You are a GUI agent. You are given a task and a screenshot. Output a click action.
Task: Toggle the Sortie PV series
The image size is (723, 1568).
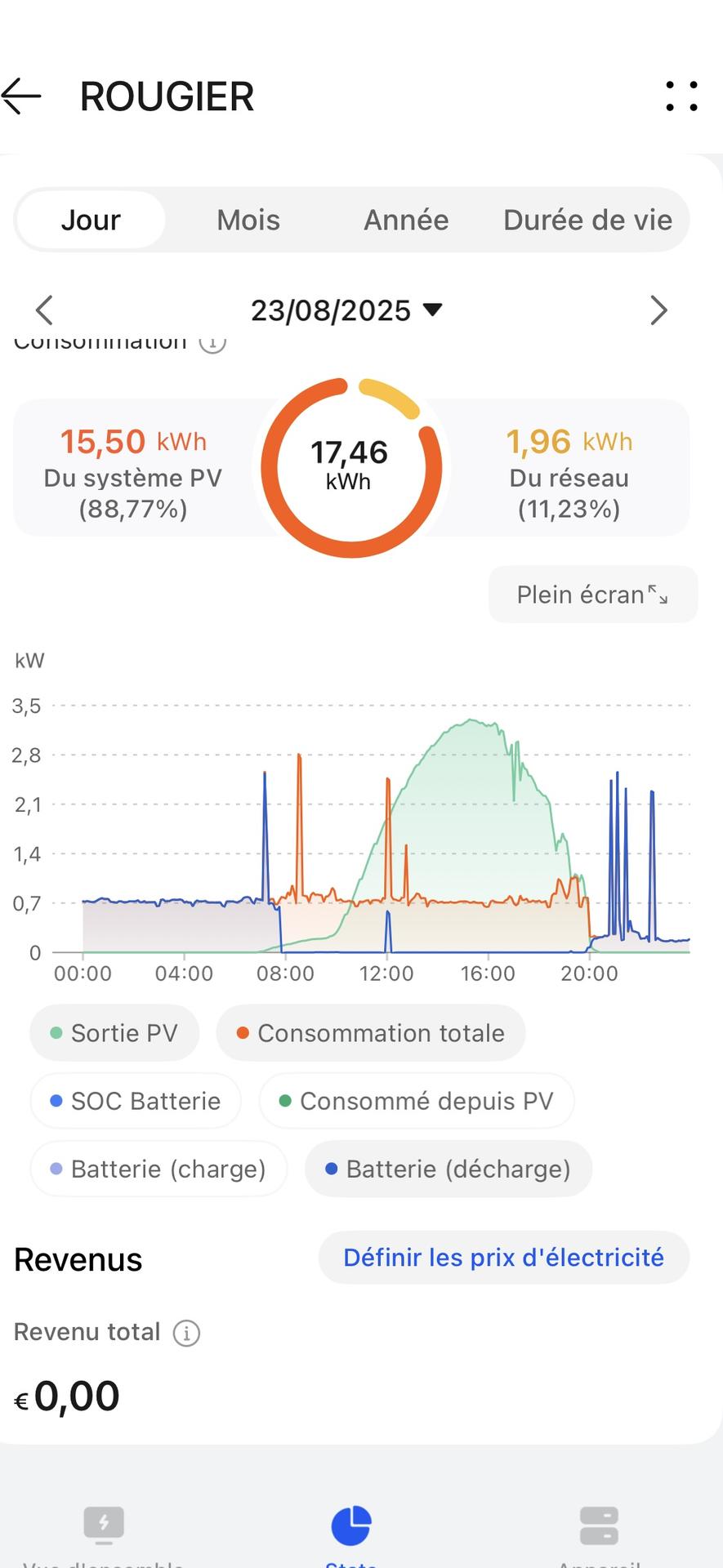[114, 1033]
